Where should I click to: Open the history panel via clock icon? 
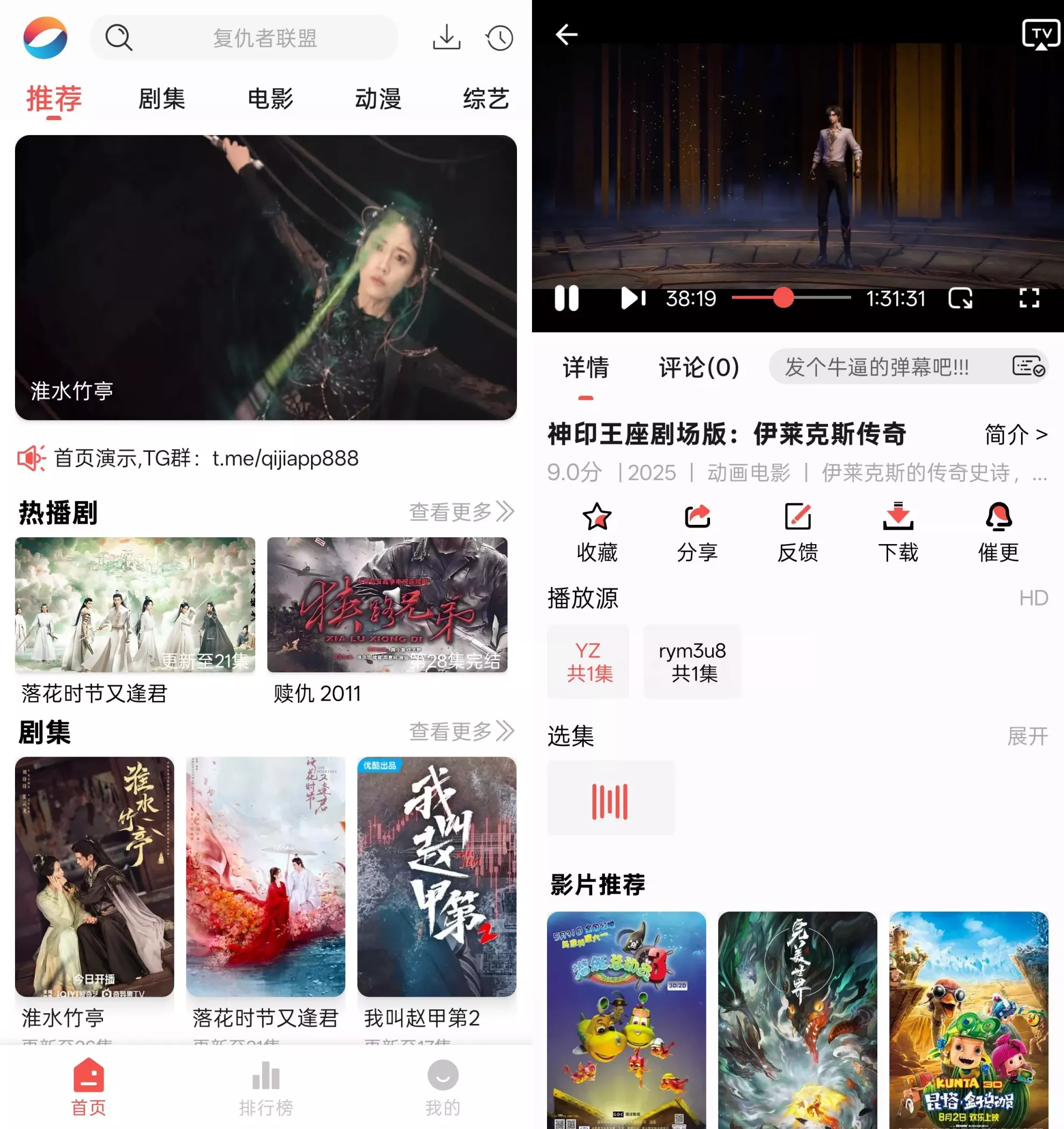click(499, 38)
